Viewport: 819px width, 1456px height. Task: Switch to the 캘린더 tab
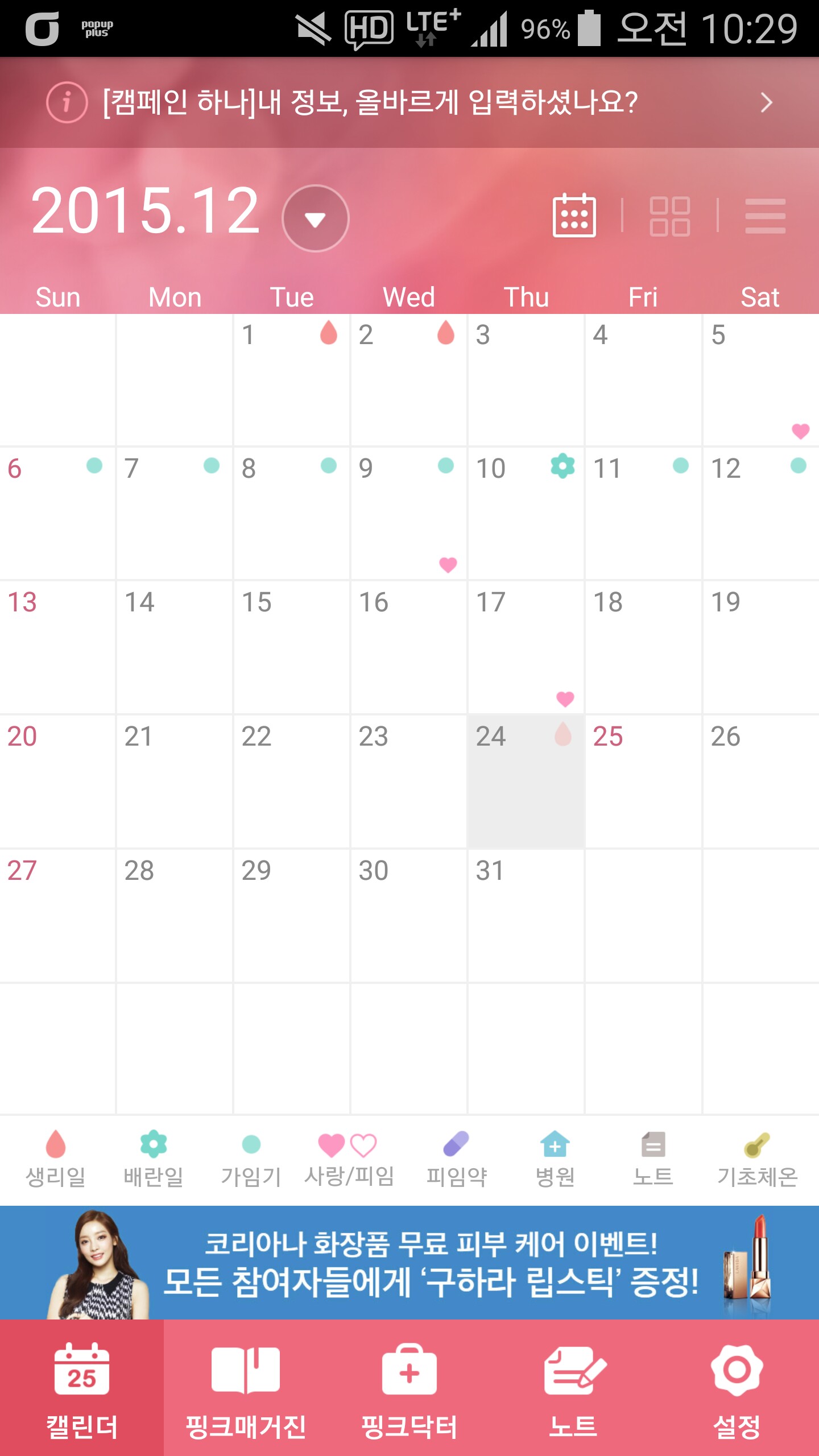[82, 1388]
